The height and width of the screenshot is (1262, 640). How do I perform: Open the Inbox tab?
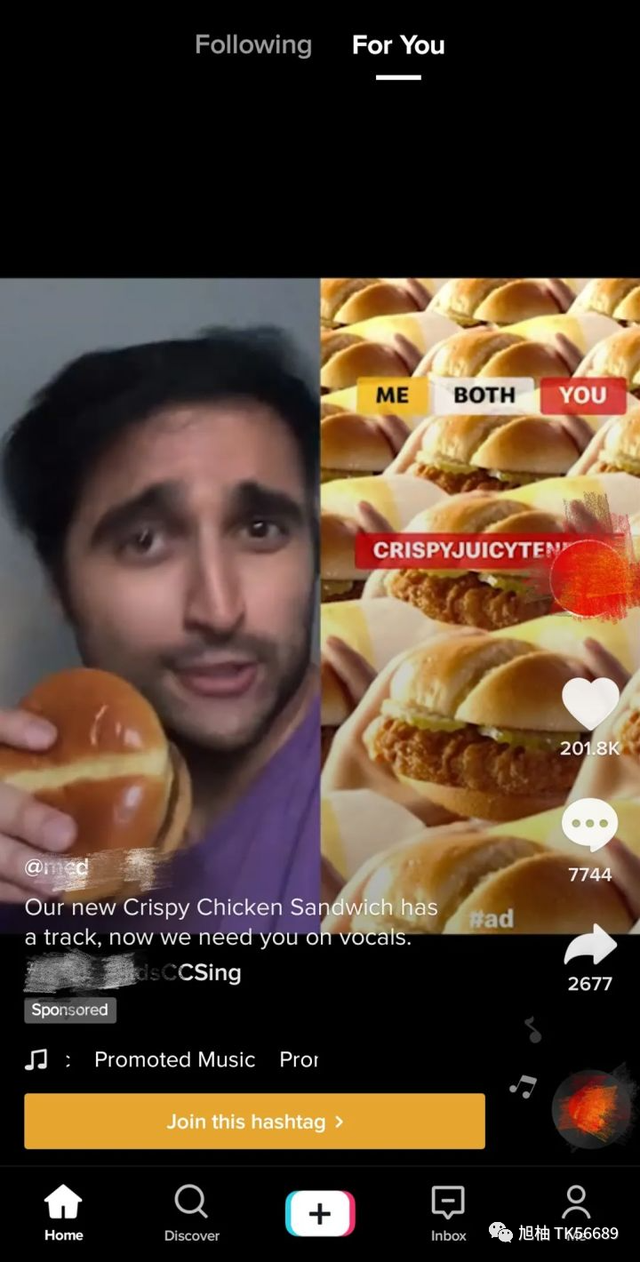pyautogui.click(x=448, y=1212)
